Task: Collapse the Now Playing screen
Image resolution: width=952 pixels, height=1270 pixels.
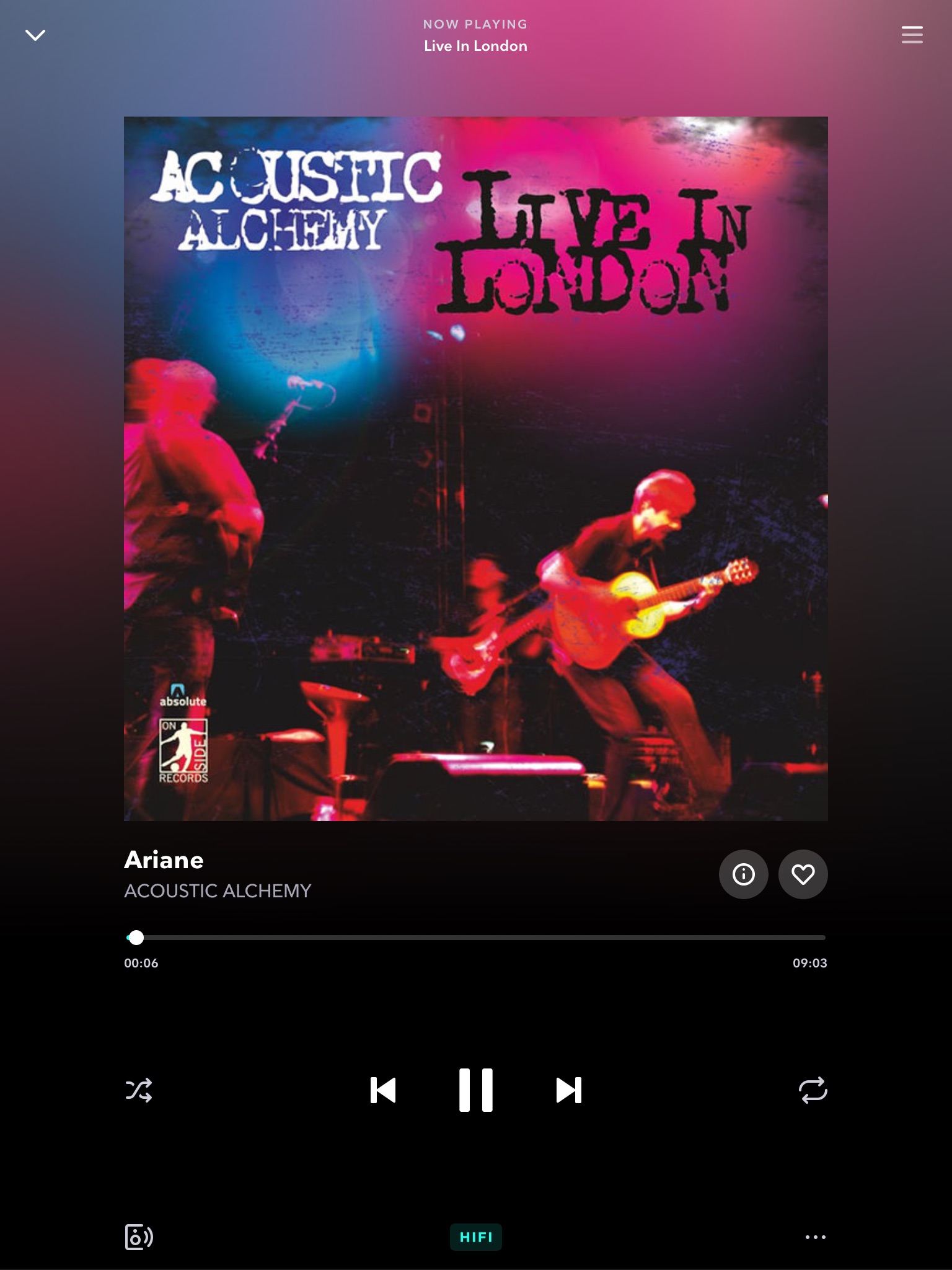Action: (35, 35)
